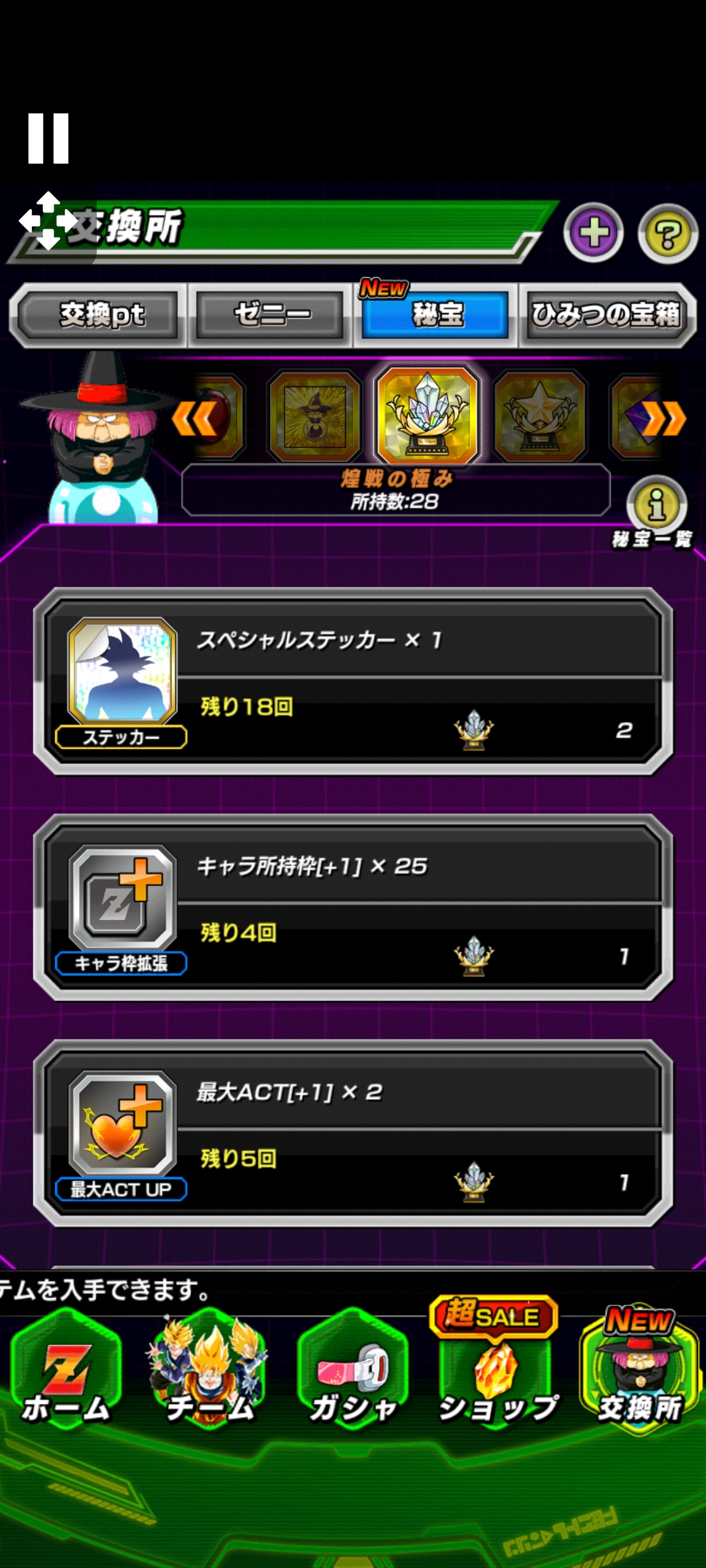The width and height of the screenshot is (706, 1568).
Task: Go to ホーム
Action: pyautogui.click(x=66, y=1371)
